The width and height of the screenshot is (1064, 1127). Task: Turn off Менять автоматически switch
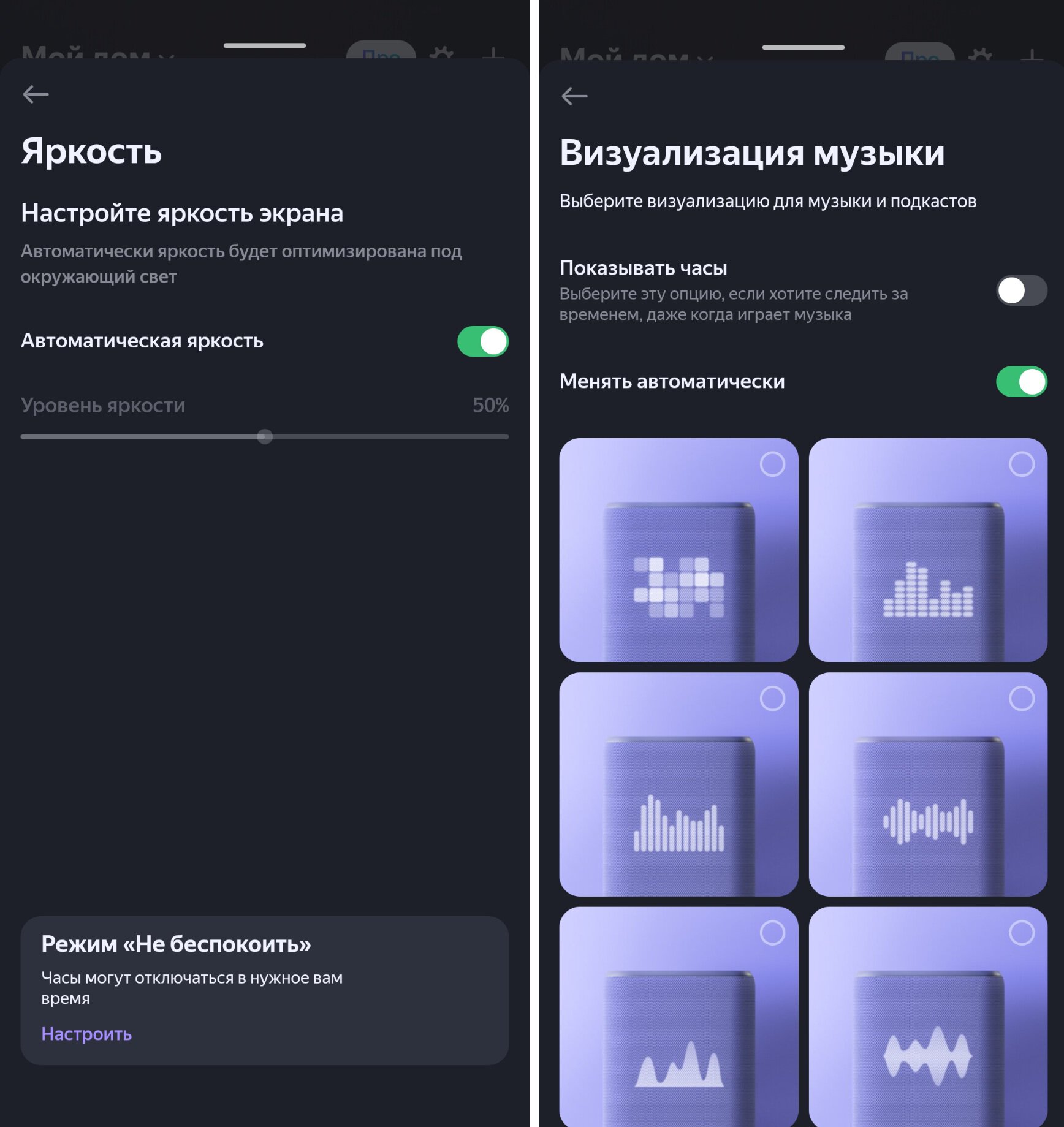[x=1021, y=382]
